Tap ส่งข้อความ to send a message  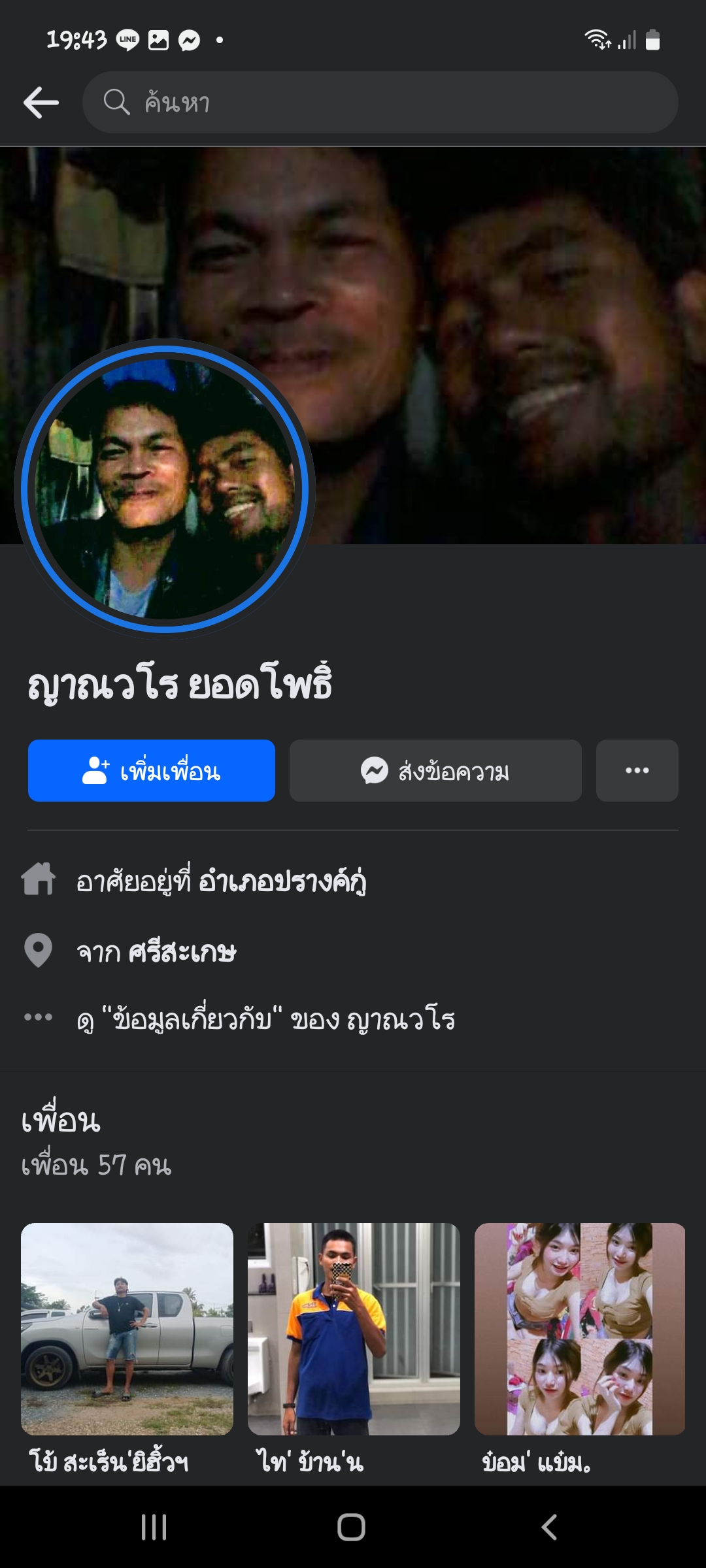coord(435,771)
